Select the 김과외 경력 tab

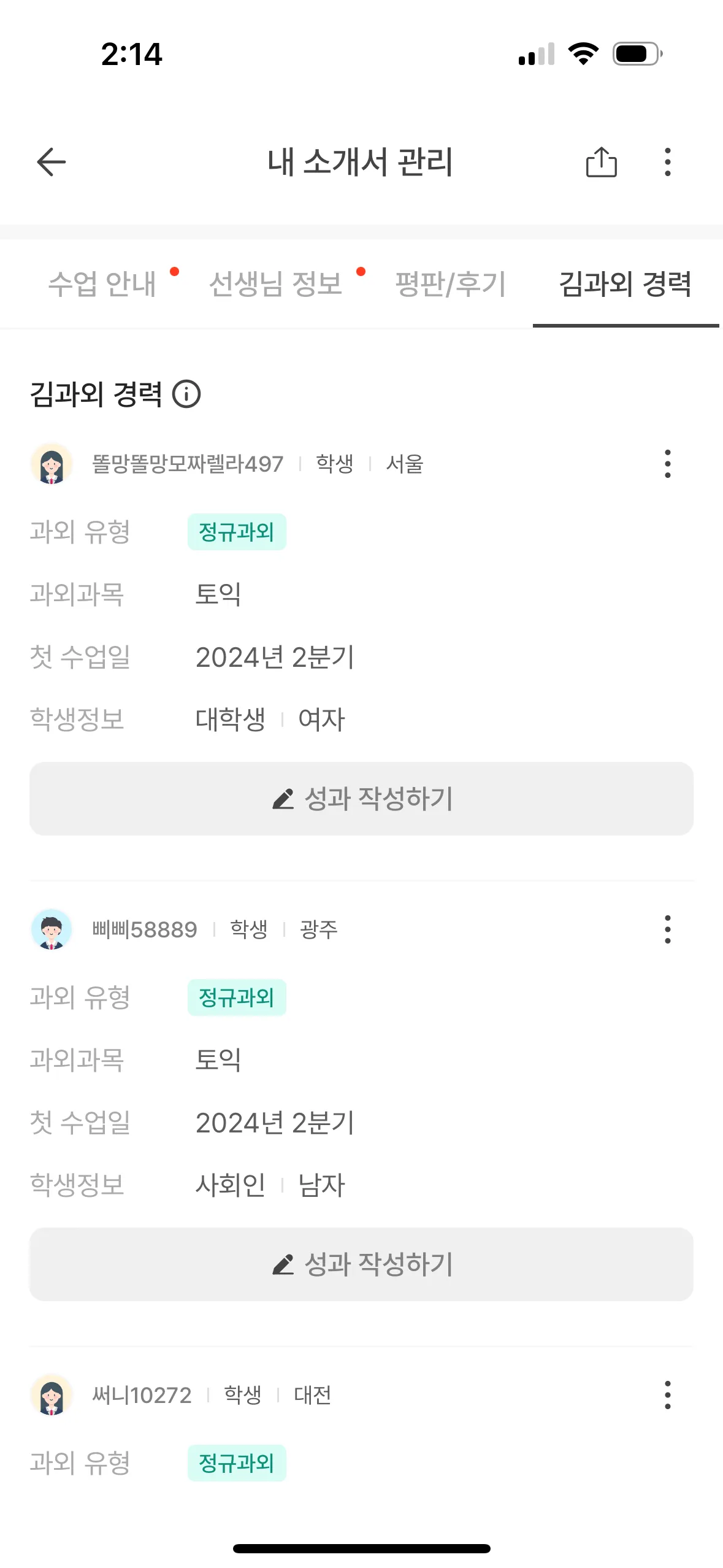click(x=625, y=284)
